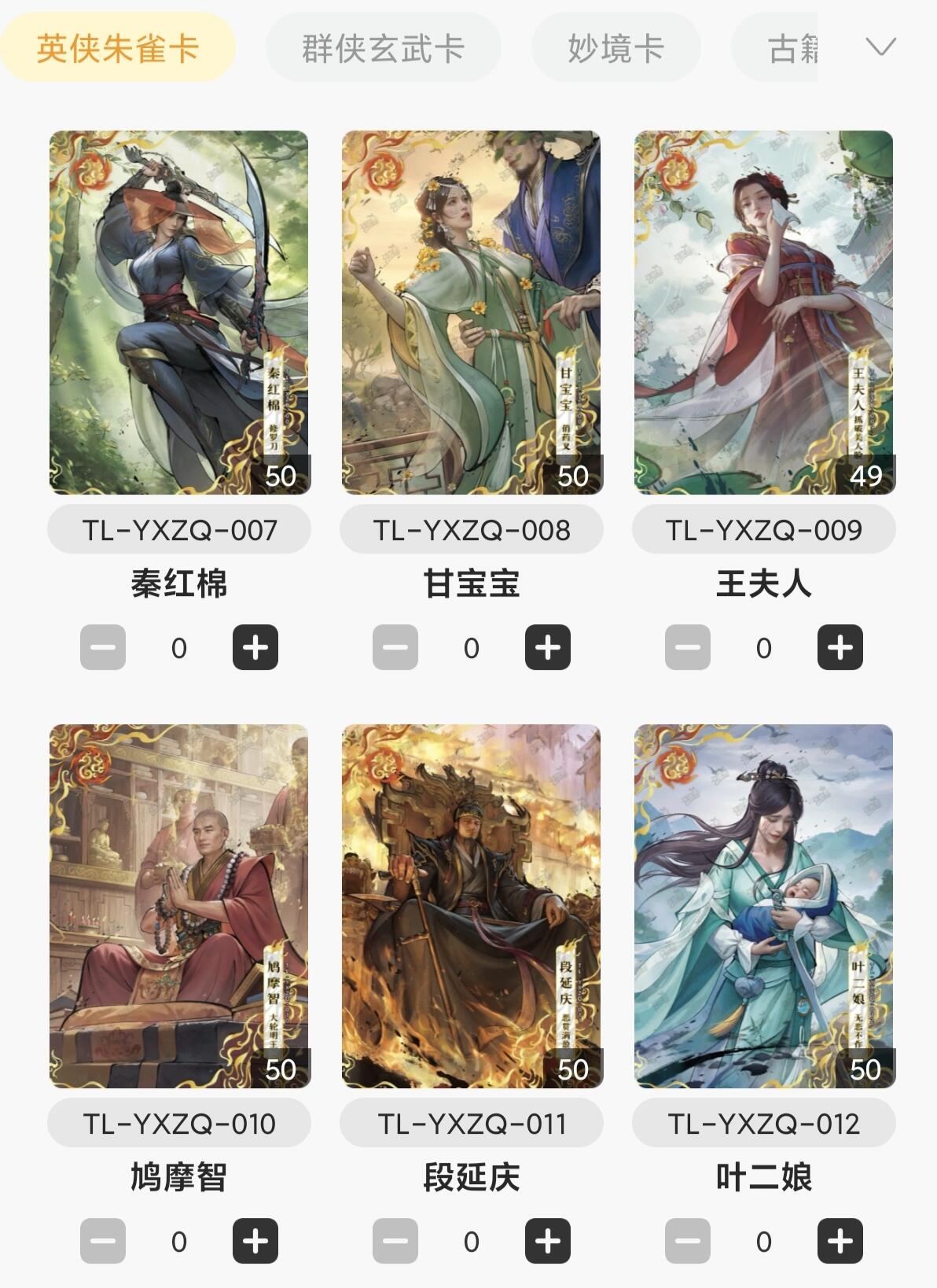This screenshot has height=1288, width=937.
Task: Switch to the 妙境卡 tab
Action: tap(615, 49)
